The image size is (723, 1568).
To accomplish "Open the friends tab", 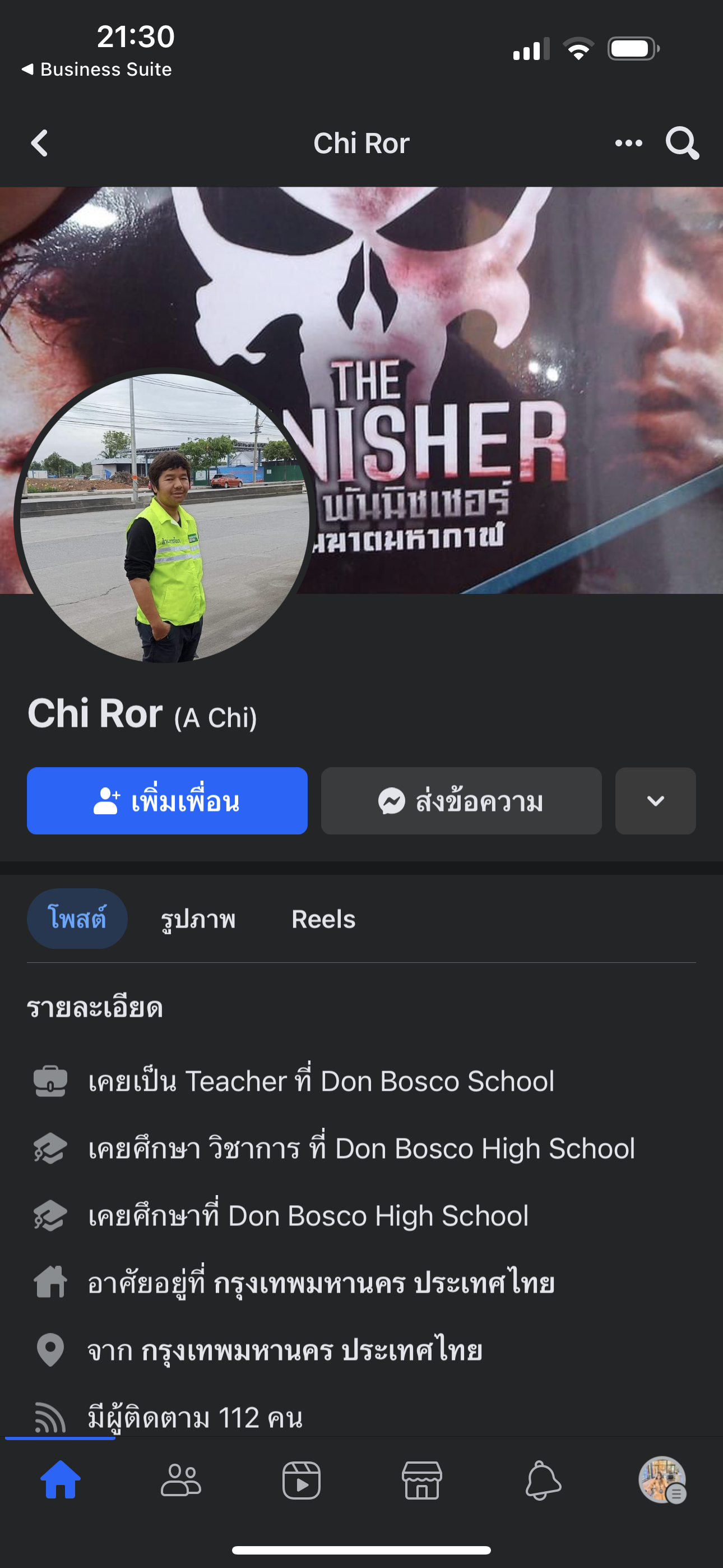I will (x=180, y=1480).
